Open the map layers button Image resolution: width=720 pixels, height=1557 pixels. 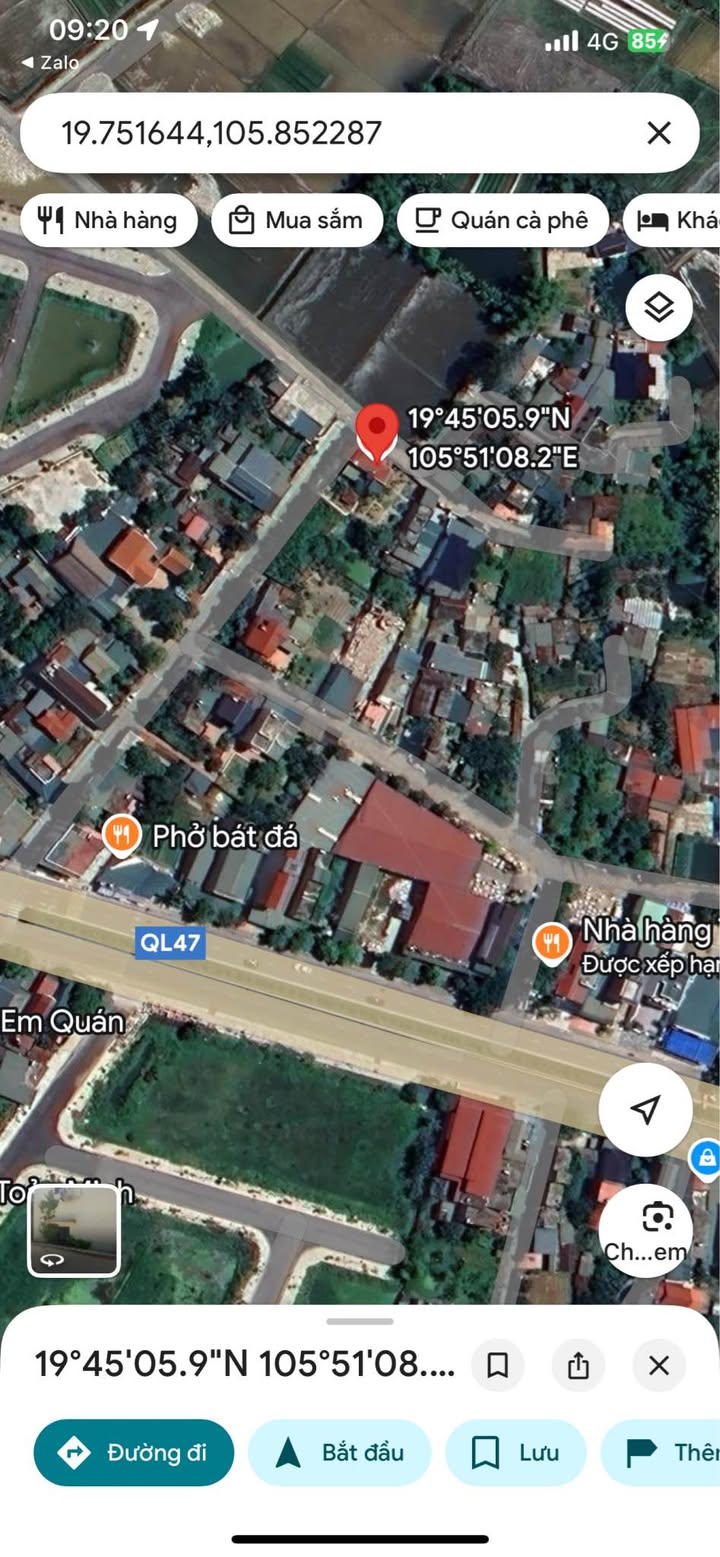click(x=659, y=307)
